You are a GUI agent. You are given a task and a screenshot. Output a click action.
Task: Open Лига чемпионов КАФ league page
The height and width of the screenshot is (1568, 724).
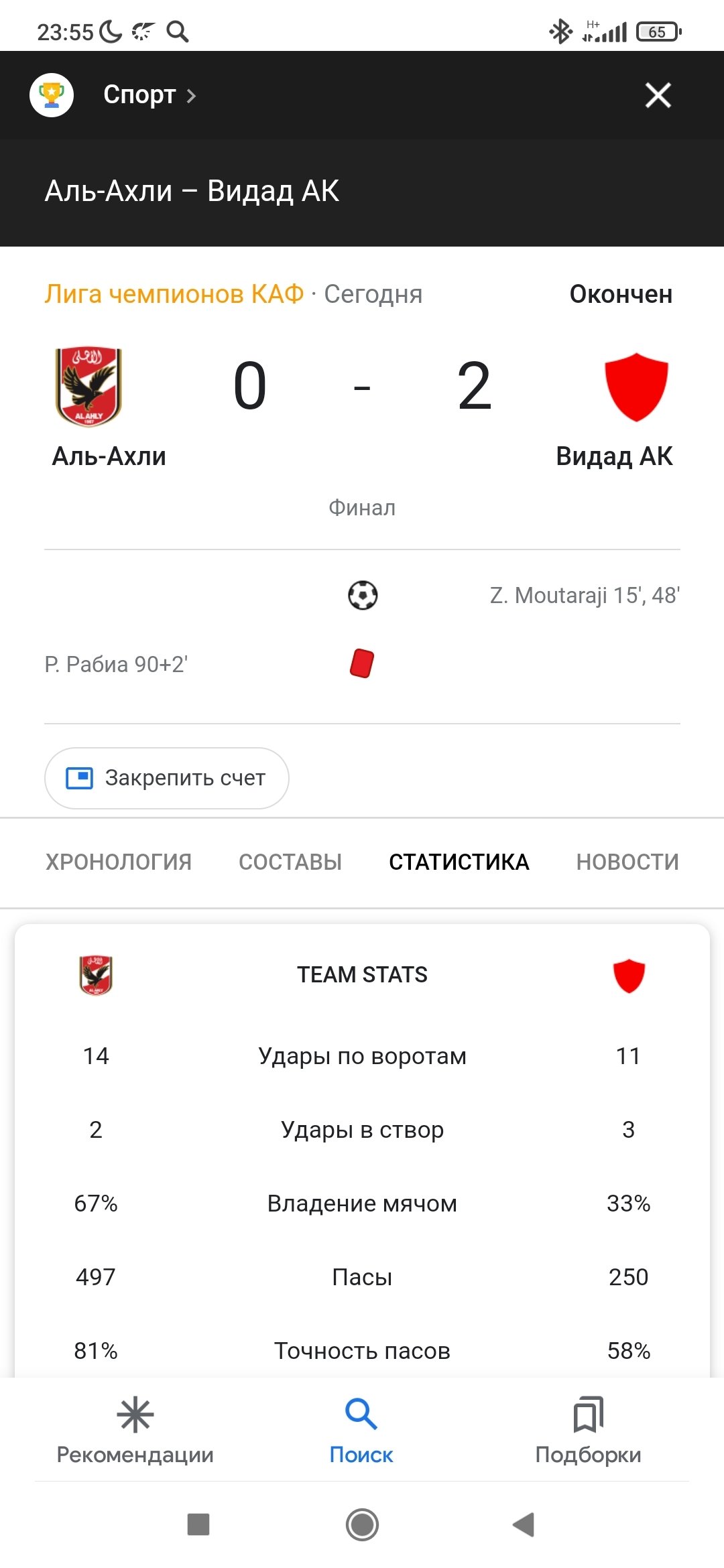pyautogui.click(x=174, y=294)
